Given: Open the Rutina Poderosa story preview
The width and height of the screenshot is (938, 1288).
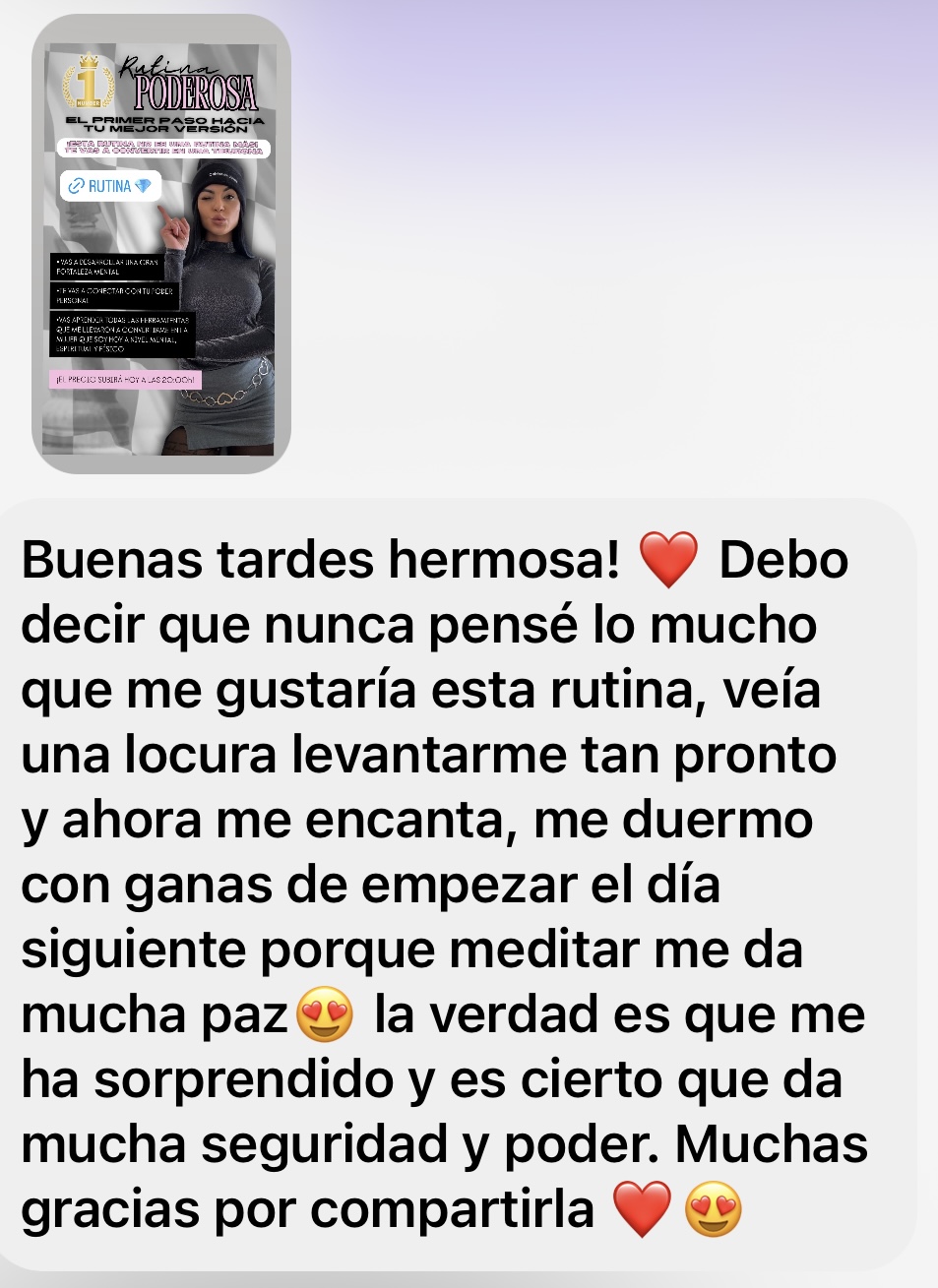Looking at the screenshot, I should 161,244.
